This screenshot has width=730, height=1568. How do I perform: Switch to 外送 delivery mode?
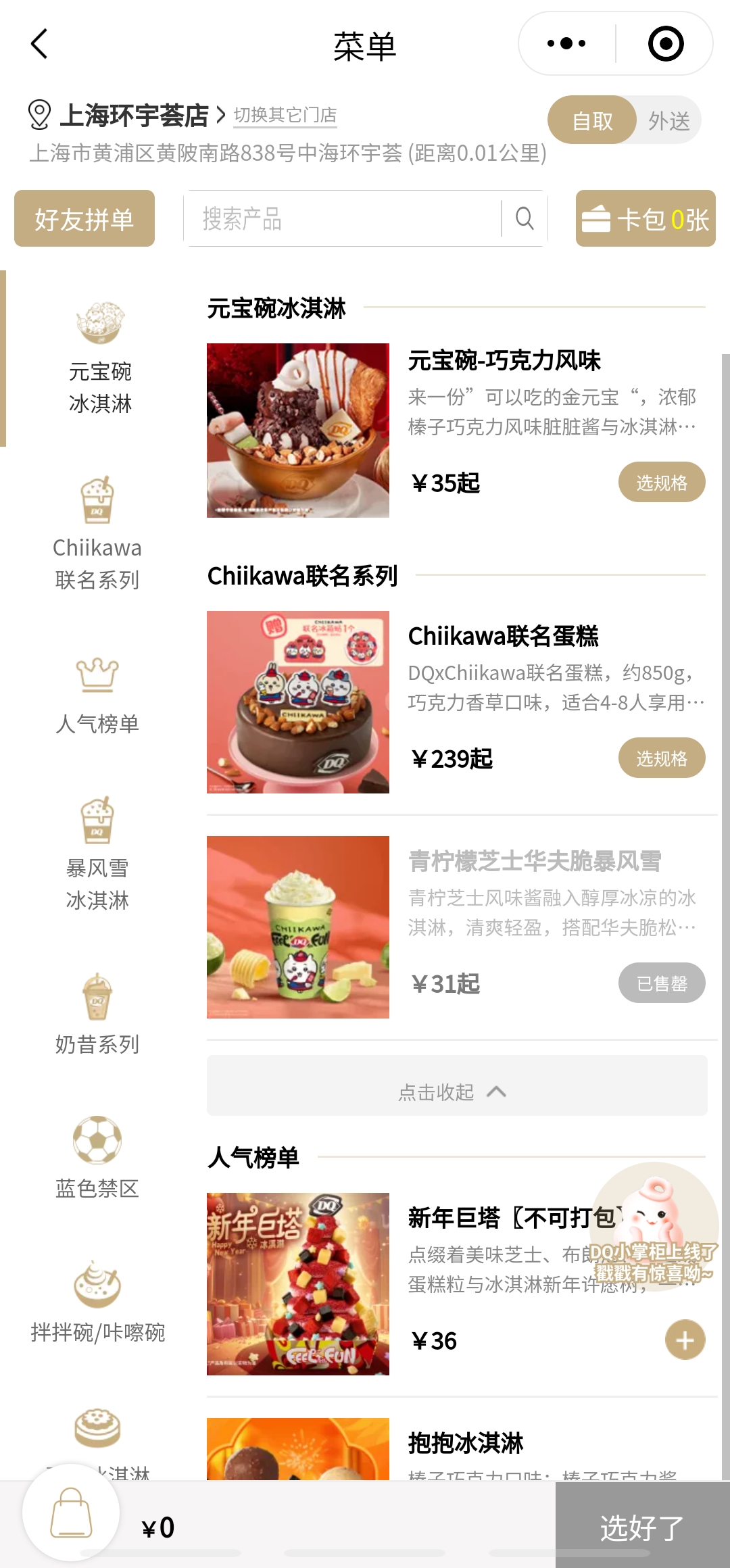click(669, 120)
